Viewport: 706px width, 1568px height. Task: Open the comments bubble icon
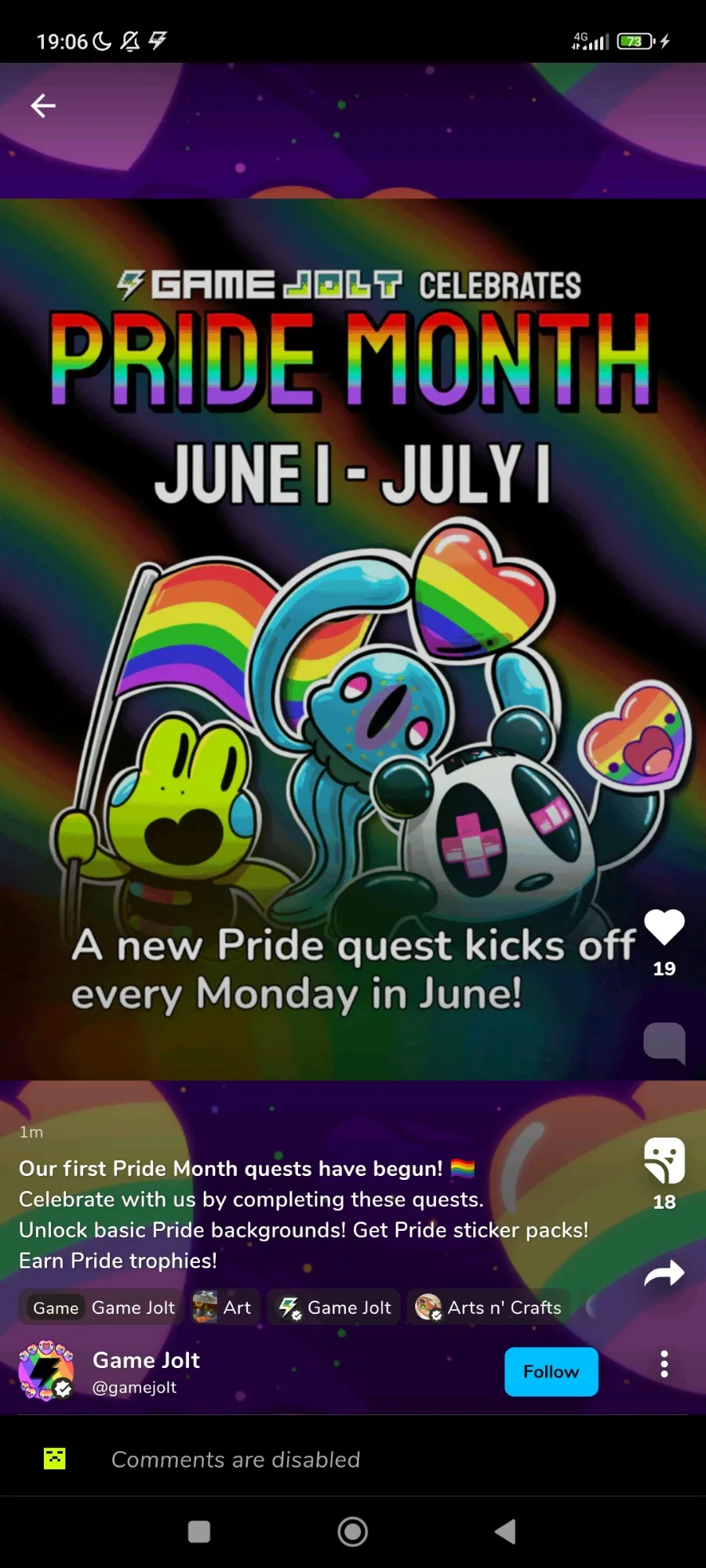coord(664,1043)
